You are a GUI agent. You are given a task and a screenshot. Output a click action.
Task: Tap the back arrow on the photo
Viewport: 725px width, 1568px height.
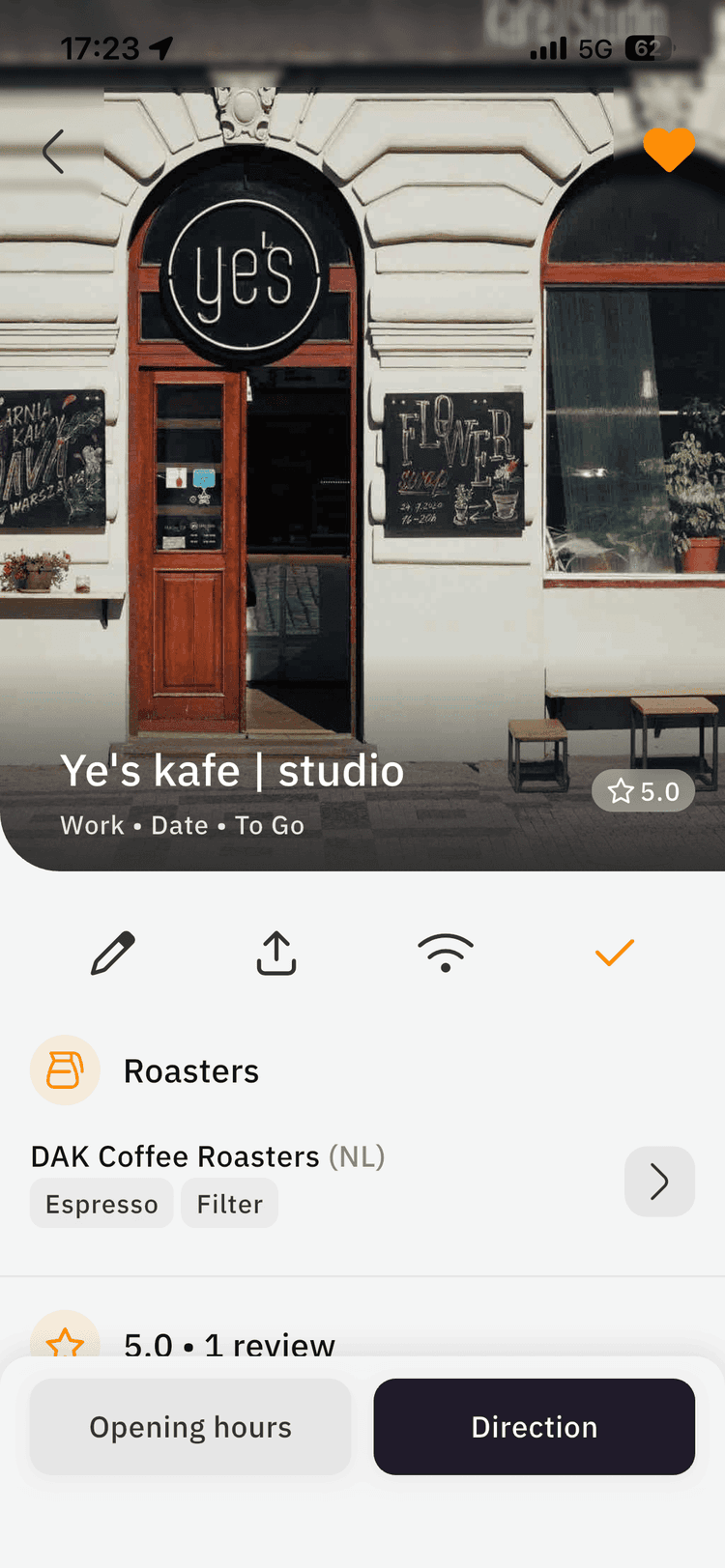coord(55,152)
